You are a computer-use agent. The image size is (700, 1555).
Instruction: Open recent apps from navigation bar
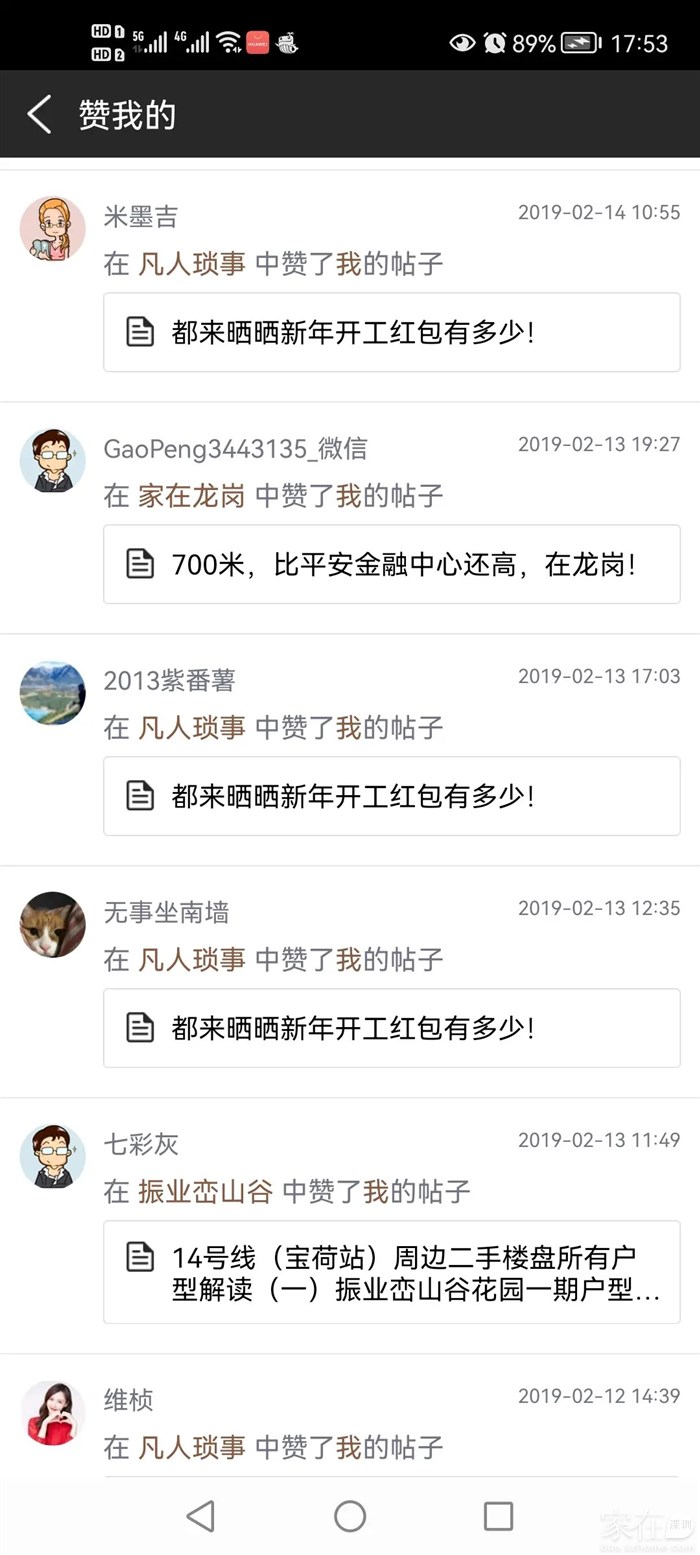[x=498, y=1516]
